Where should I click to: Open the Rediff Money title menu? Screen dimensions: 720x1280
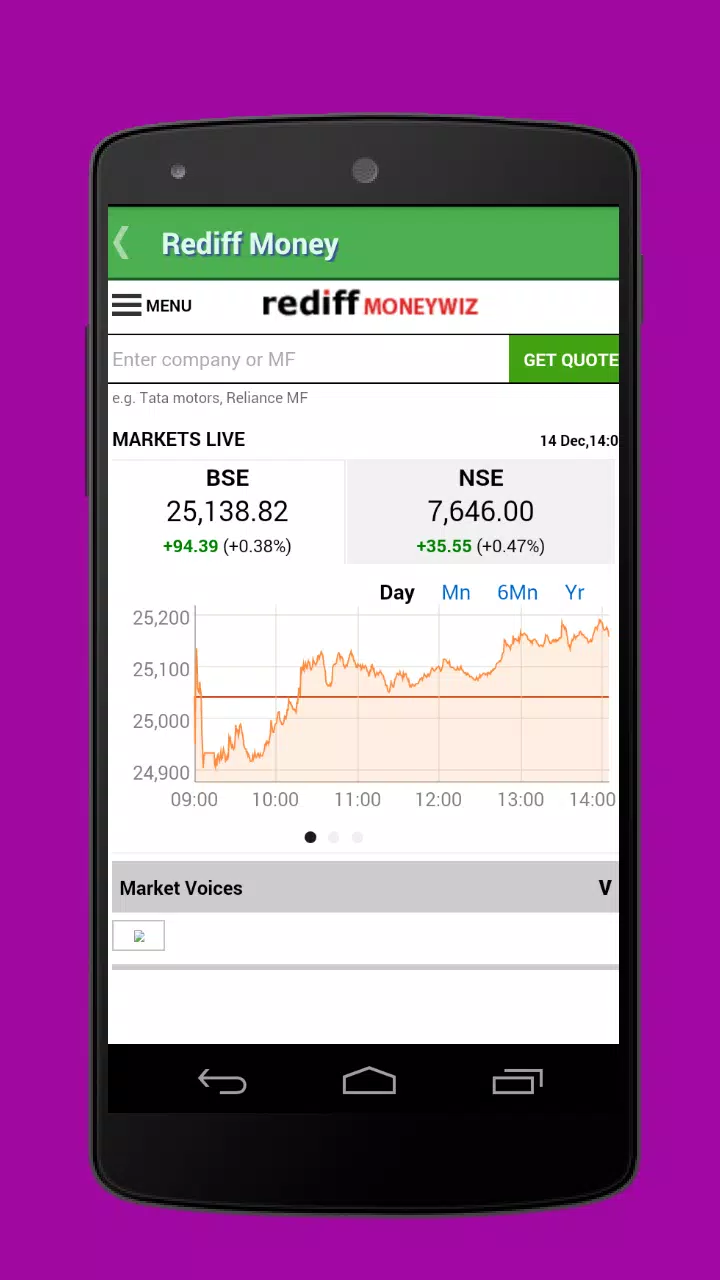coord(250,243)
